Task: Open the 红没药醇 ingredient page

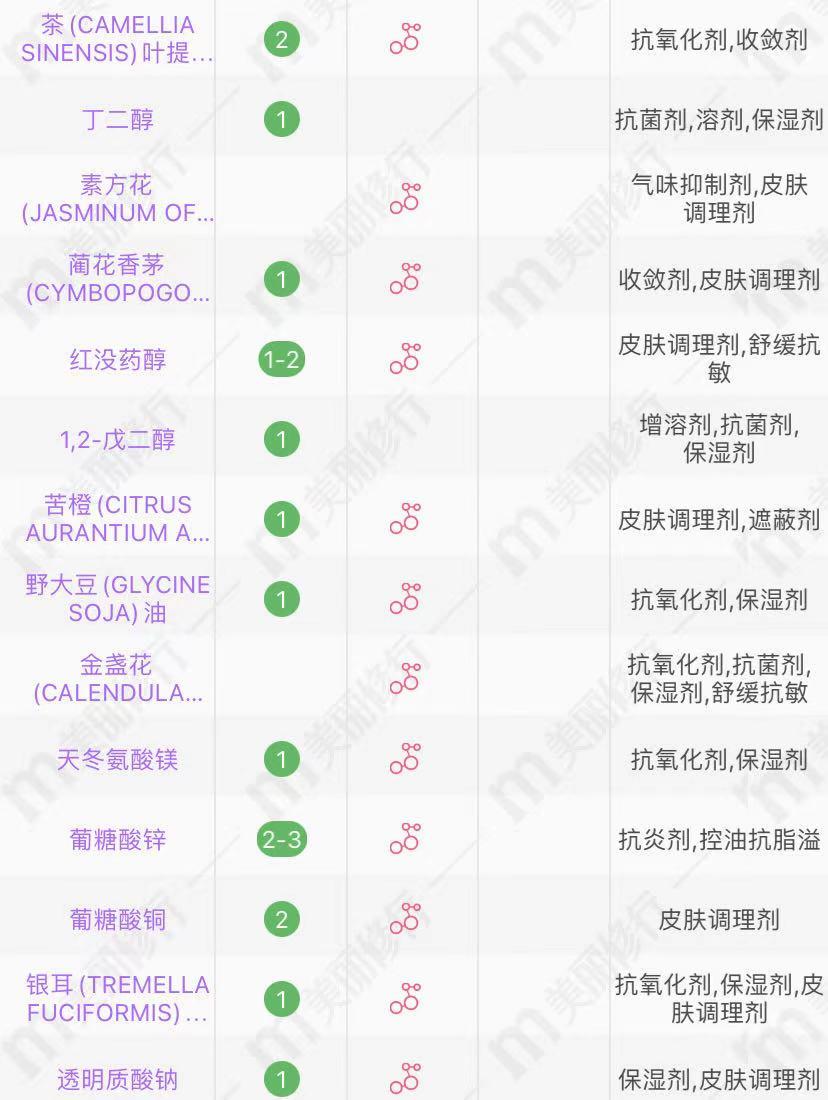Action: 117,360
